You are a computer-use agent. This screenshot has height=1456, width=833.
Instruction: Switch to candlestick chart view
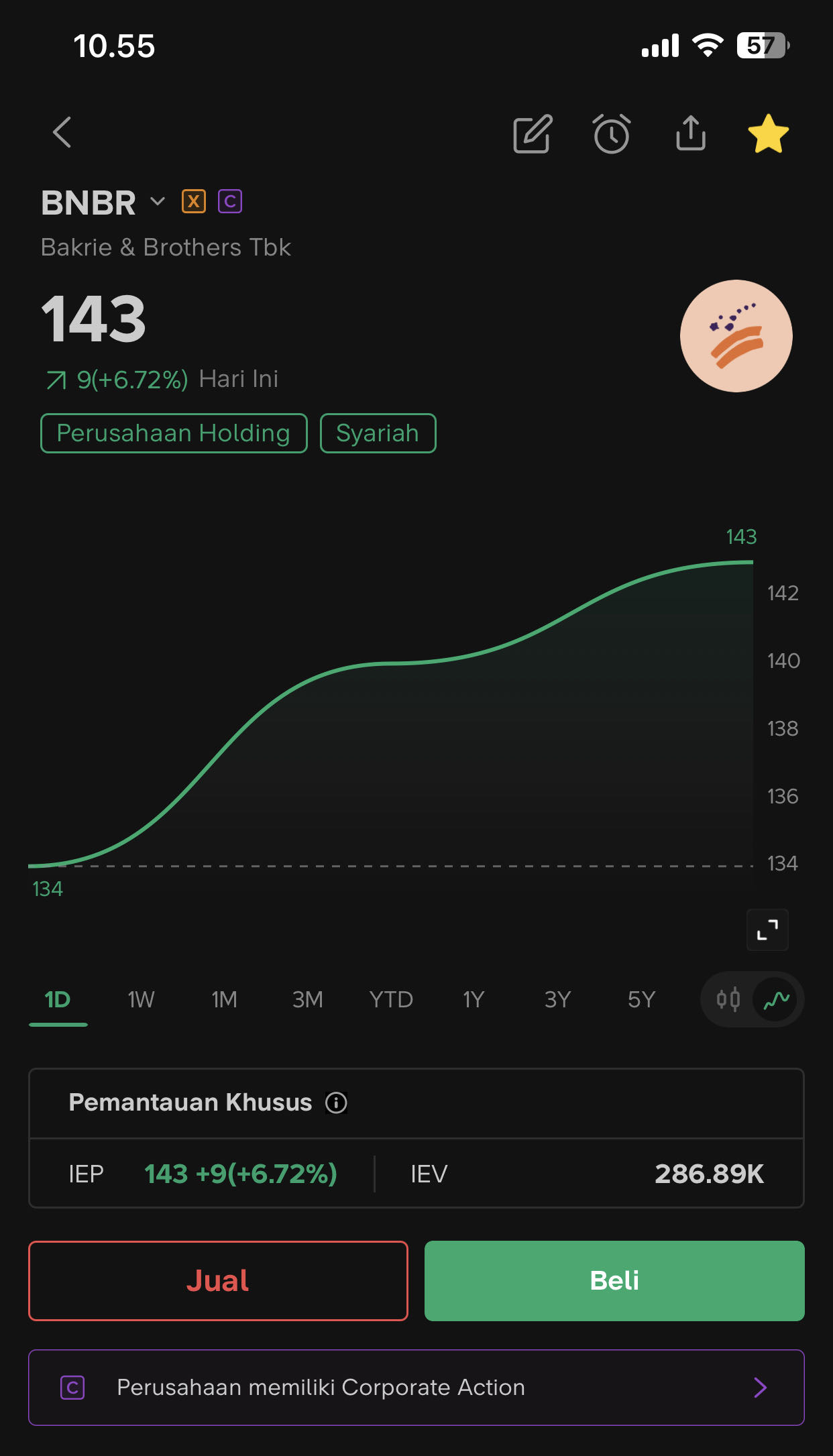[x=728, y=999]
